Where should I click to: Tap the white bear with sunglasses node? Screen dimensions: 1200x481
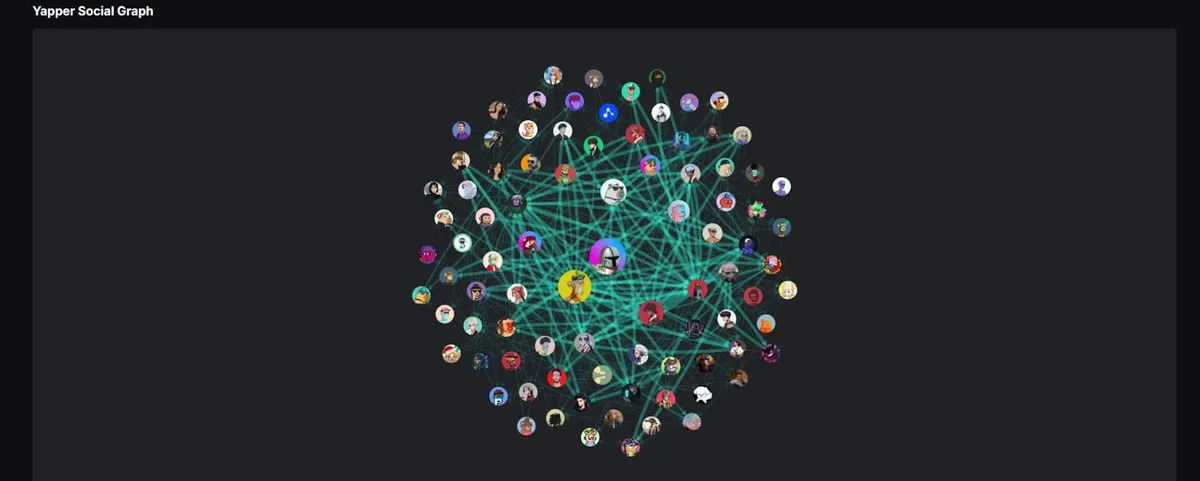(613, 192)
